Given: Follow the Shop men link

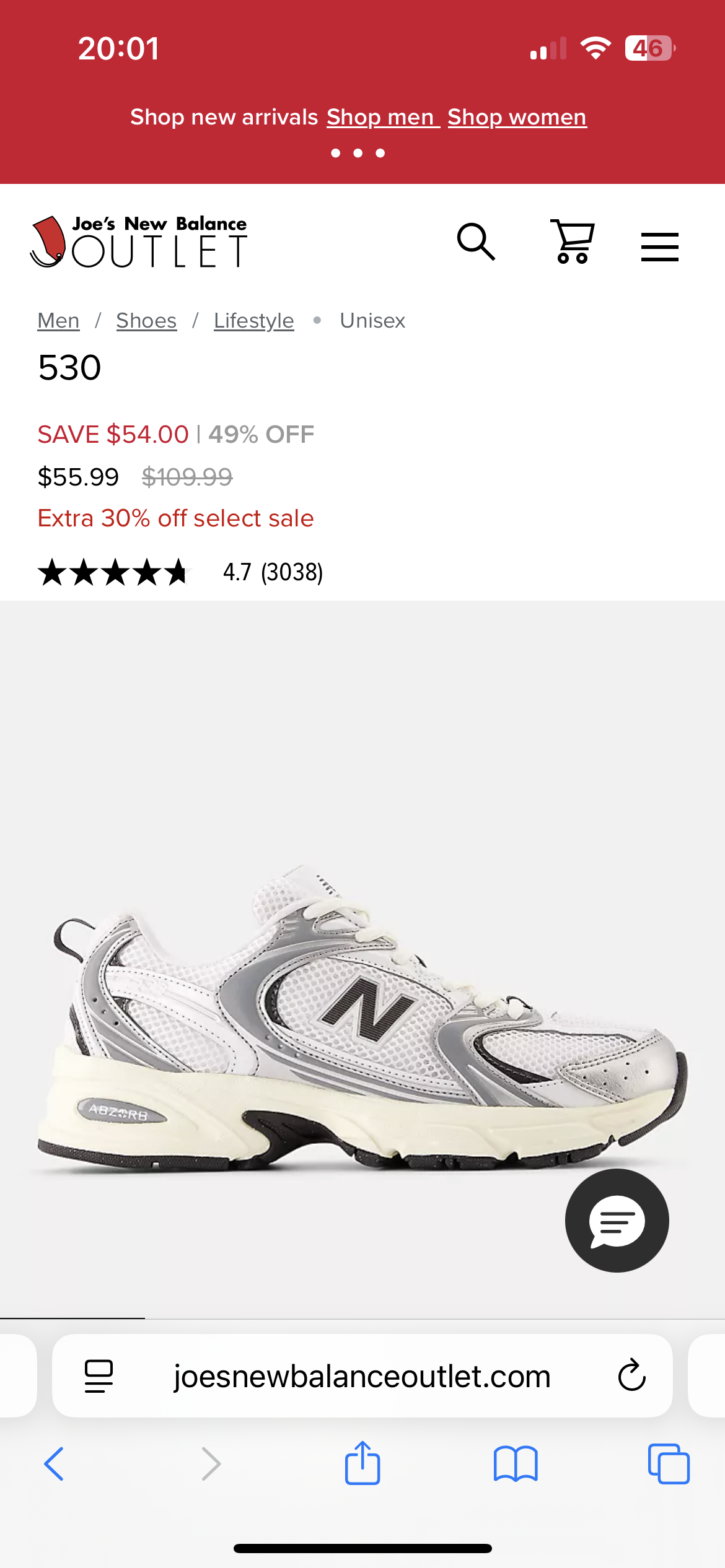Looking at the screenshot, I should pos(382,117).
